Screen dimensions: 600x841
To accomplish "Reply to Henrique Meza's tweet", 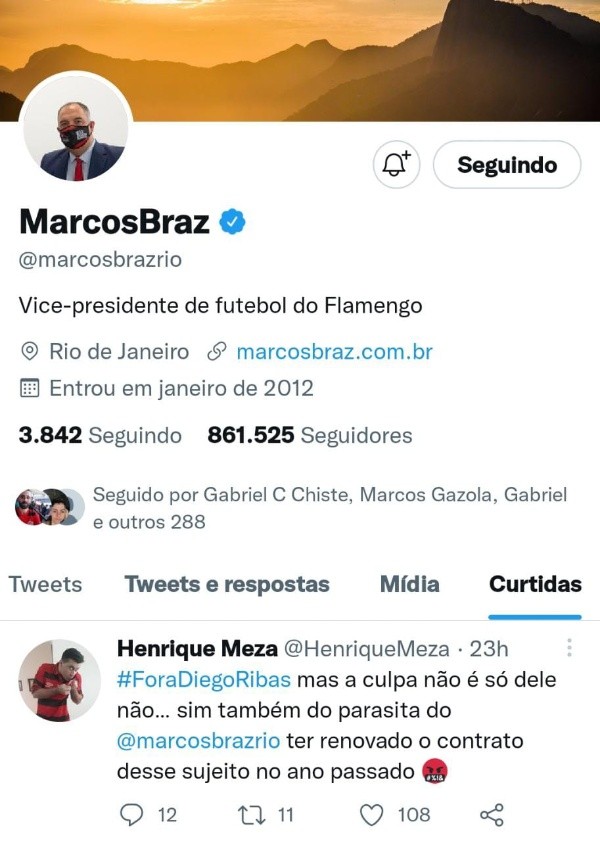I will 132,815.
